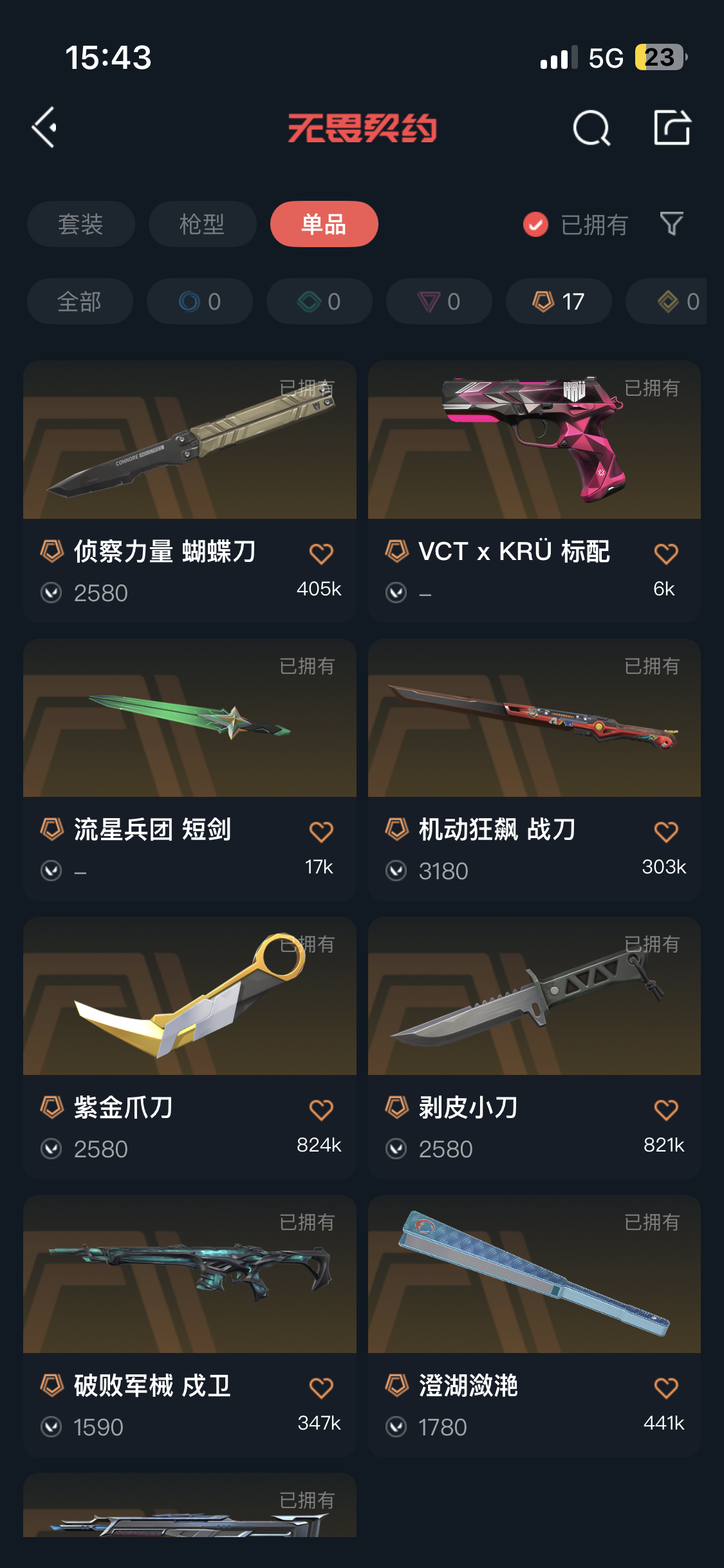Uncheck the 已拥有 filter checkbox
The width and height of the screenshot is (724, 1568).
click(x=535, y=225)
